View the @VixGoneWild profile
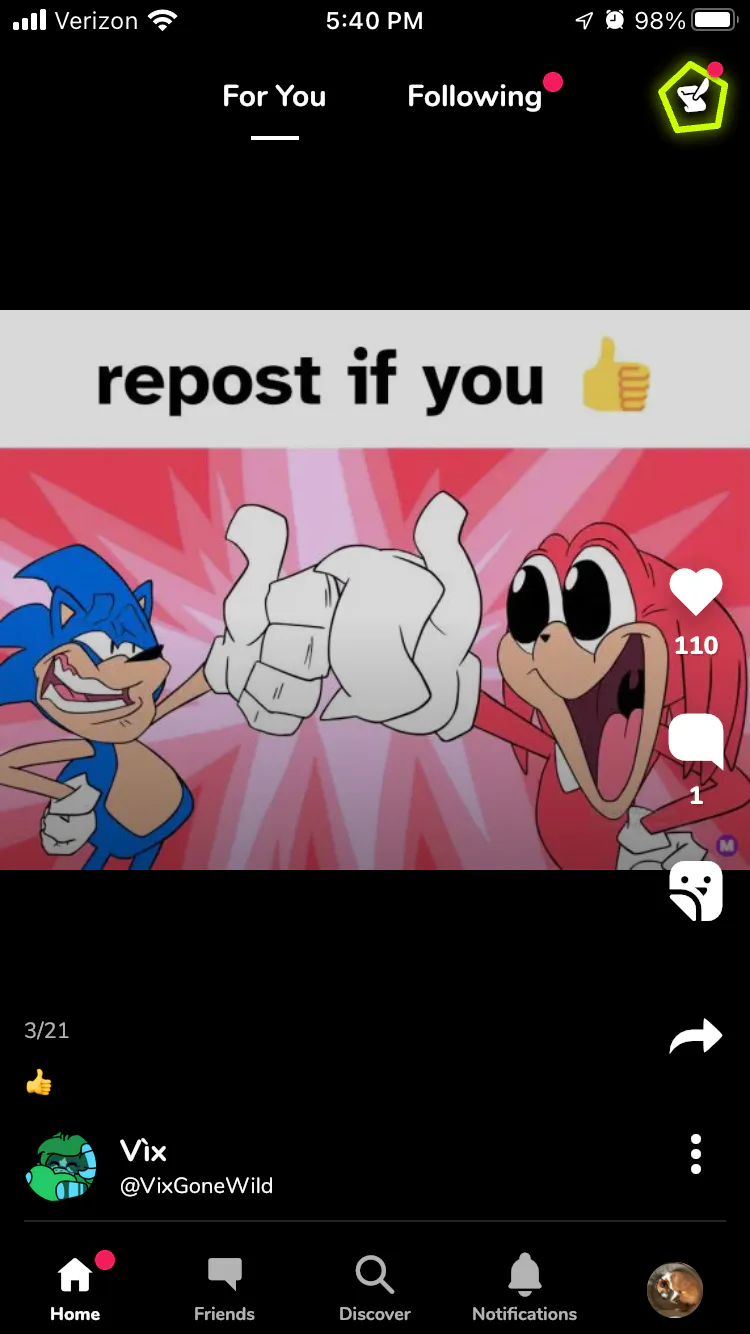Image resolution: width=750 pixels, height=1334 pixels. point(196,1186)
